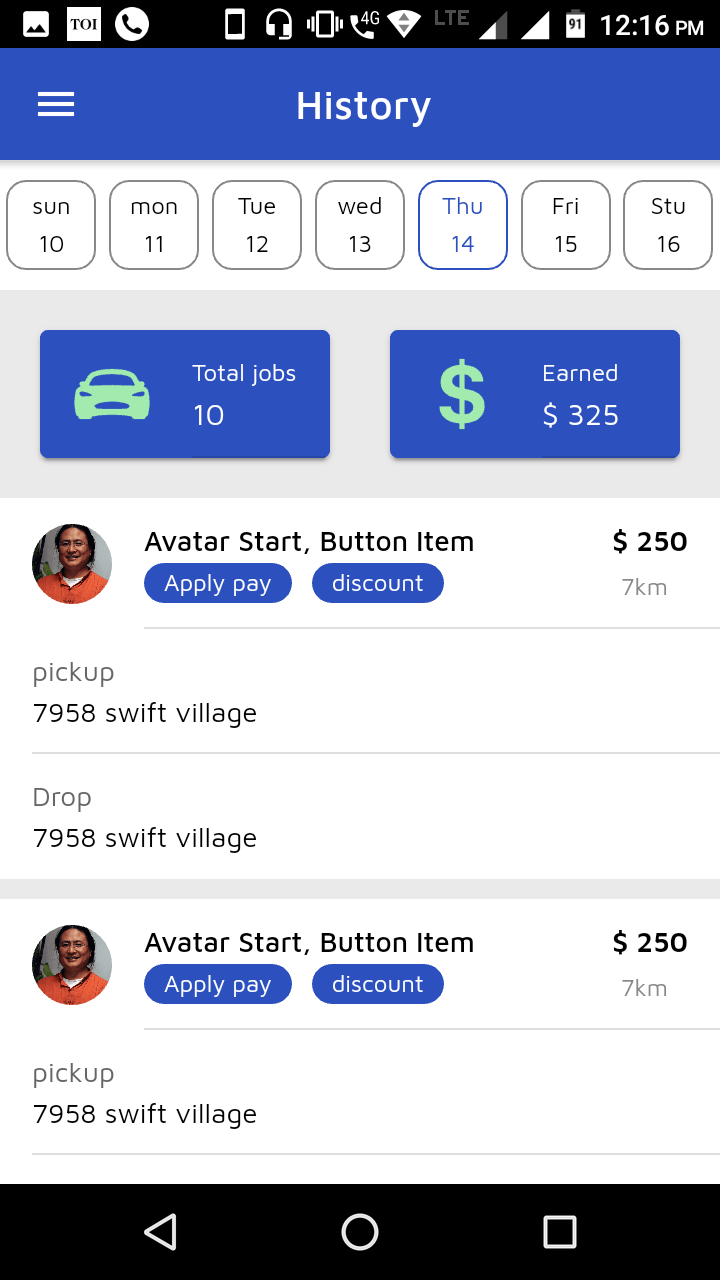The height and width of the screenshot is (1280, 720).
Task: Tap discount on the first ride
Action: click(378, 584)
